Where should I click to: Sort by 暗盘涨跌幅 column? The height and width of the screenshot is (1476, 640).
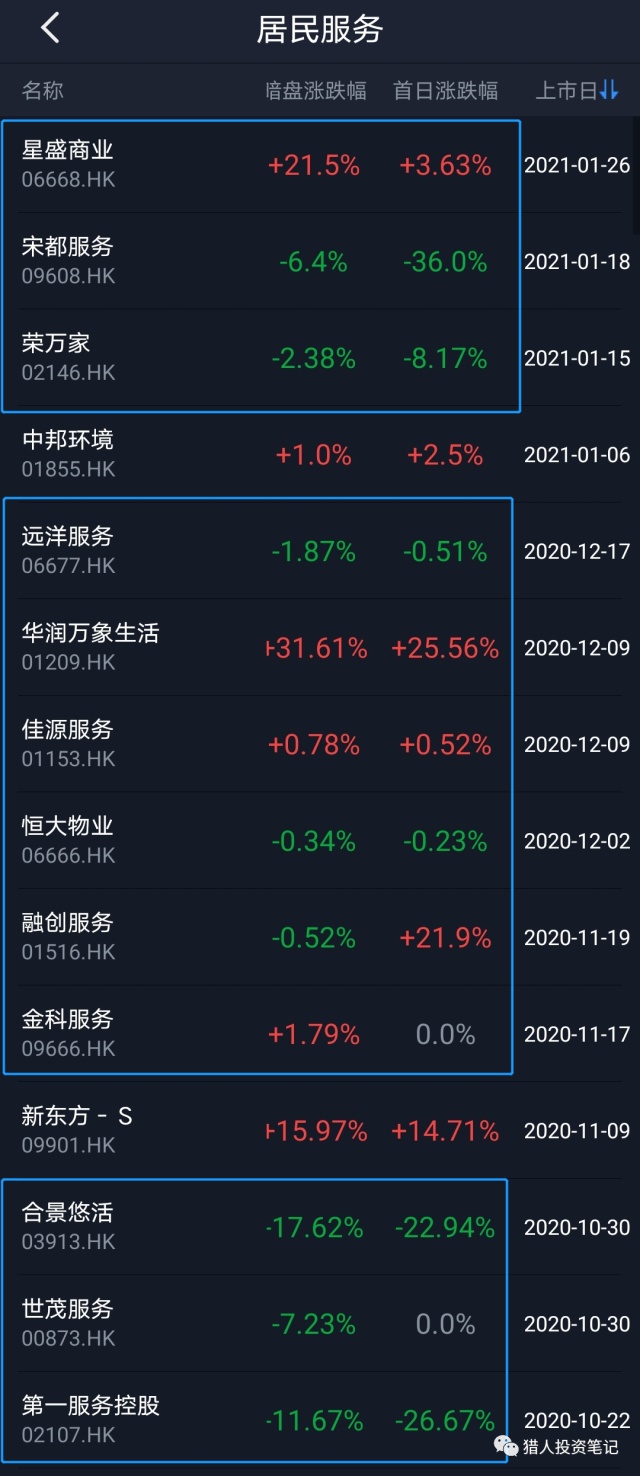[x=315, y=91]
